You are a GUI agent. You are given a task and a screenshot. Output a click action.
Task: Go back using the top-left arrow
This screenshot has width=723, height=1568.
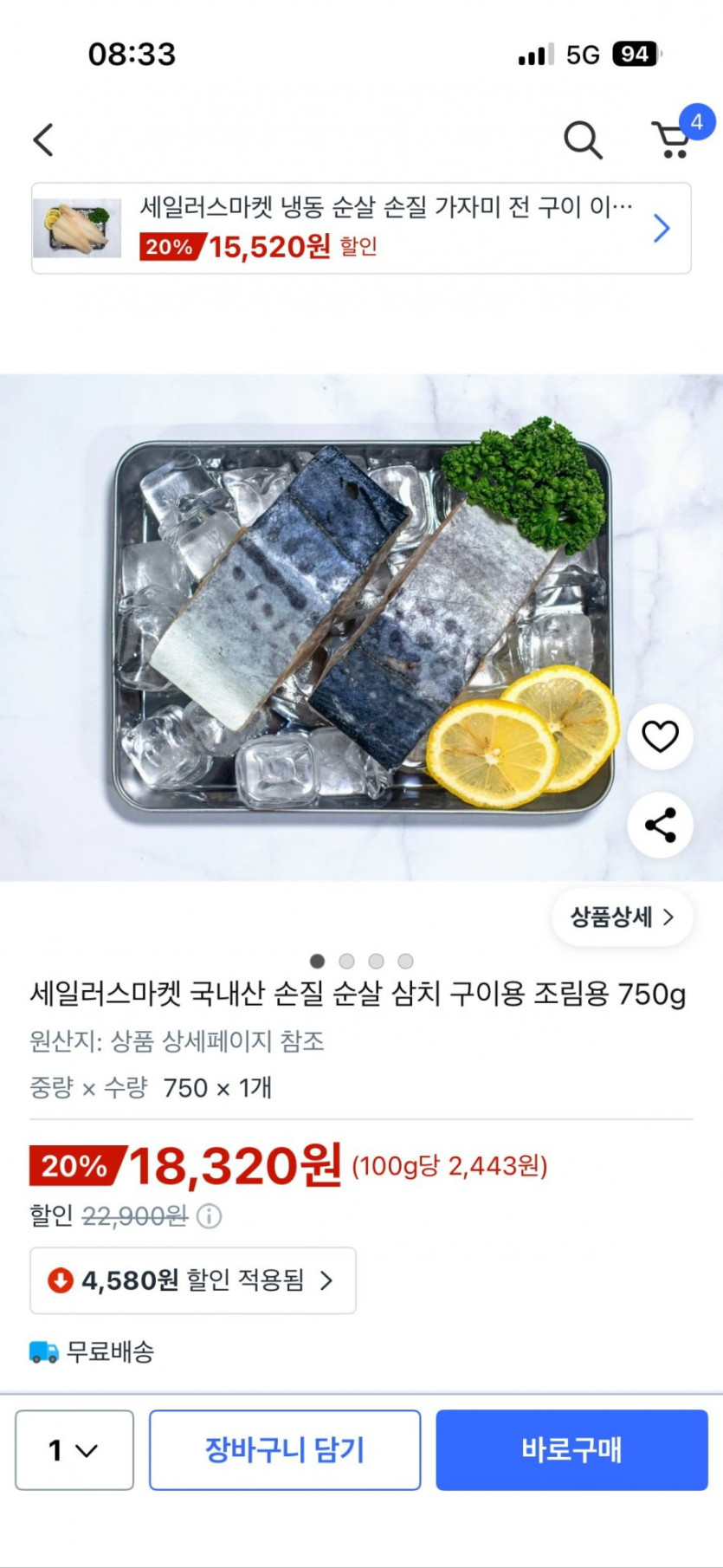43,139
